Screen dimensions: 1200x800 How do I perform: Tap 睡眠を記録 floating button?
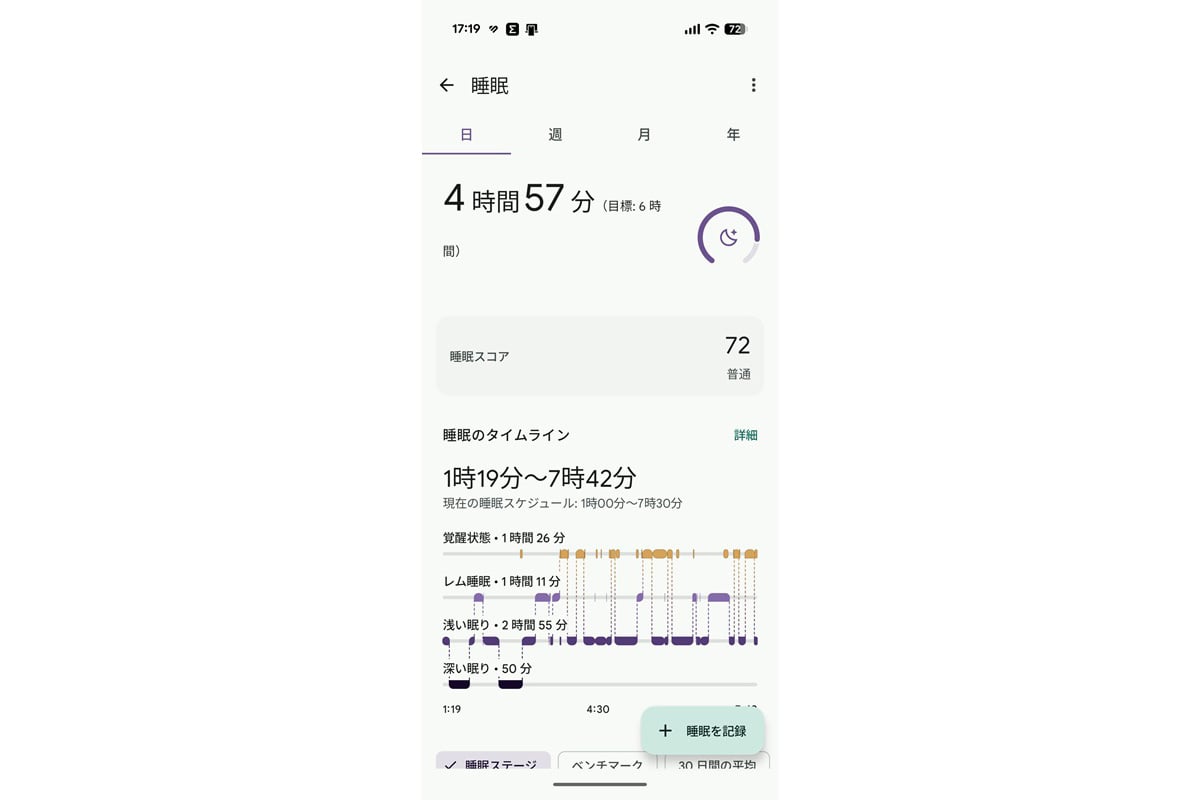tap(703, 731)
